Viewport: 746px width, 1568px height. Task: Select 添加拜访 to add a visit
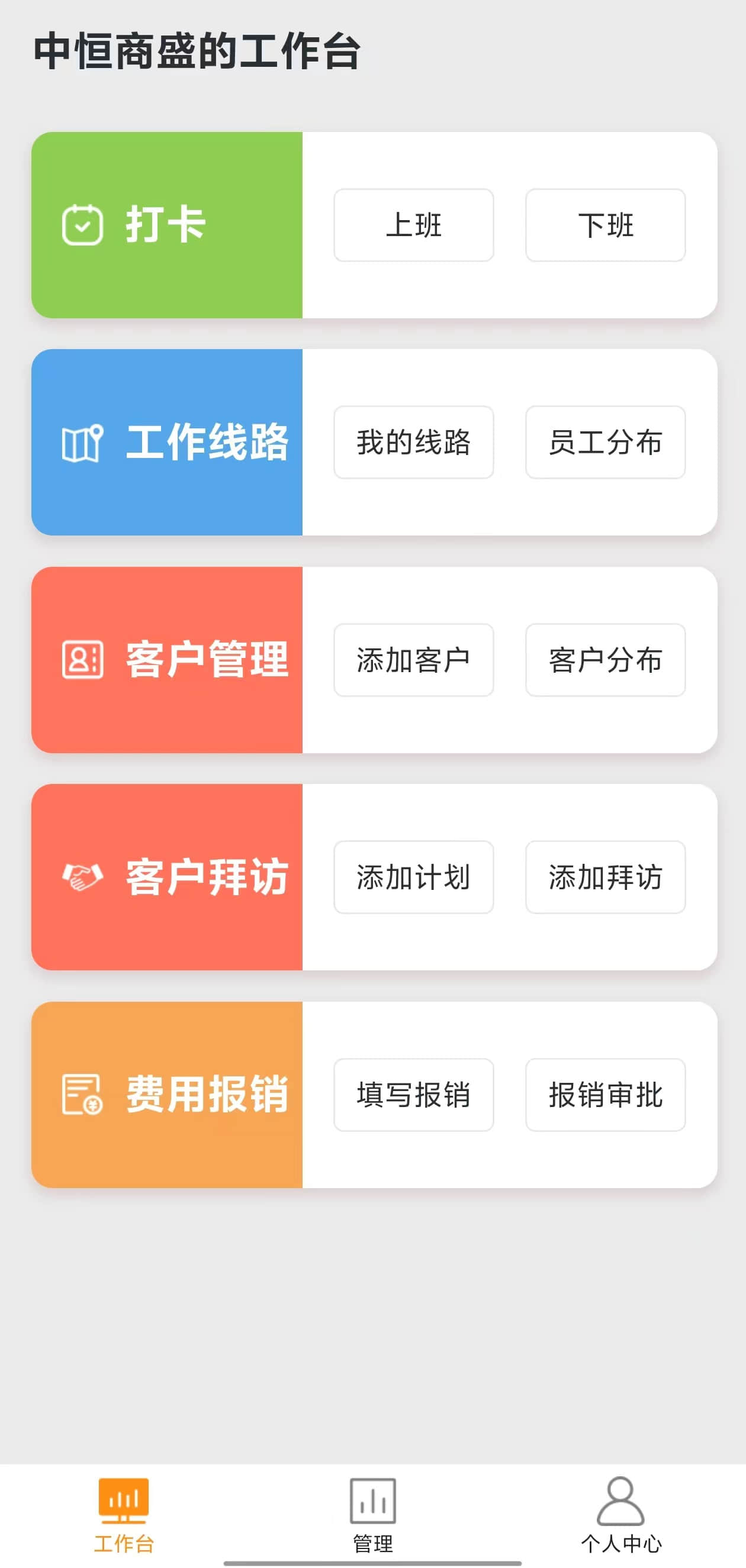(x=605, y=877)
